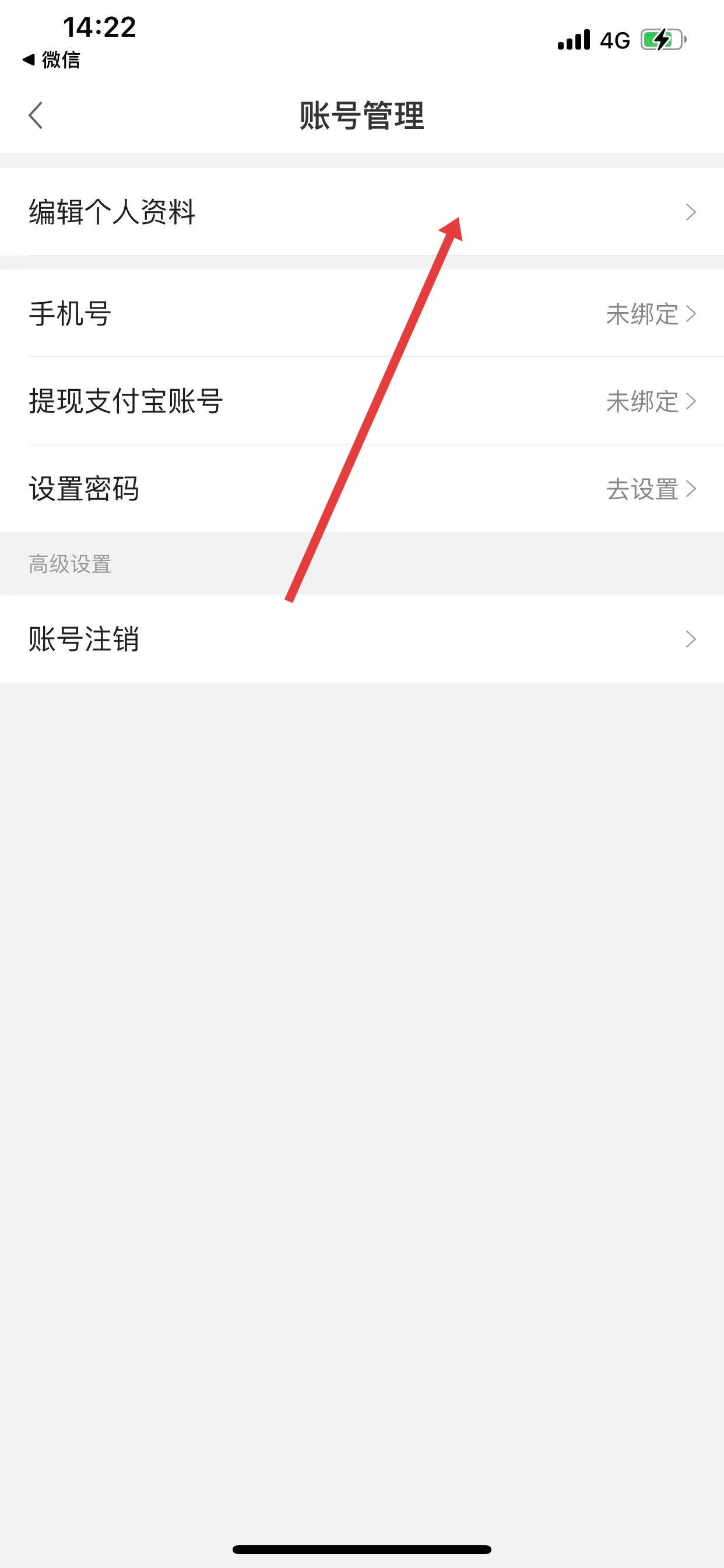The image size is (724, 1568).
Task: Open 提现支付宝账号 row
Action: [x=362, y=401]
